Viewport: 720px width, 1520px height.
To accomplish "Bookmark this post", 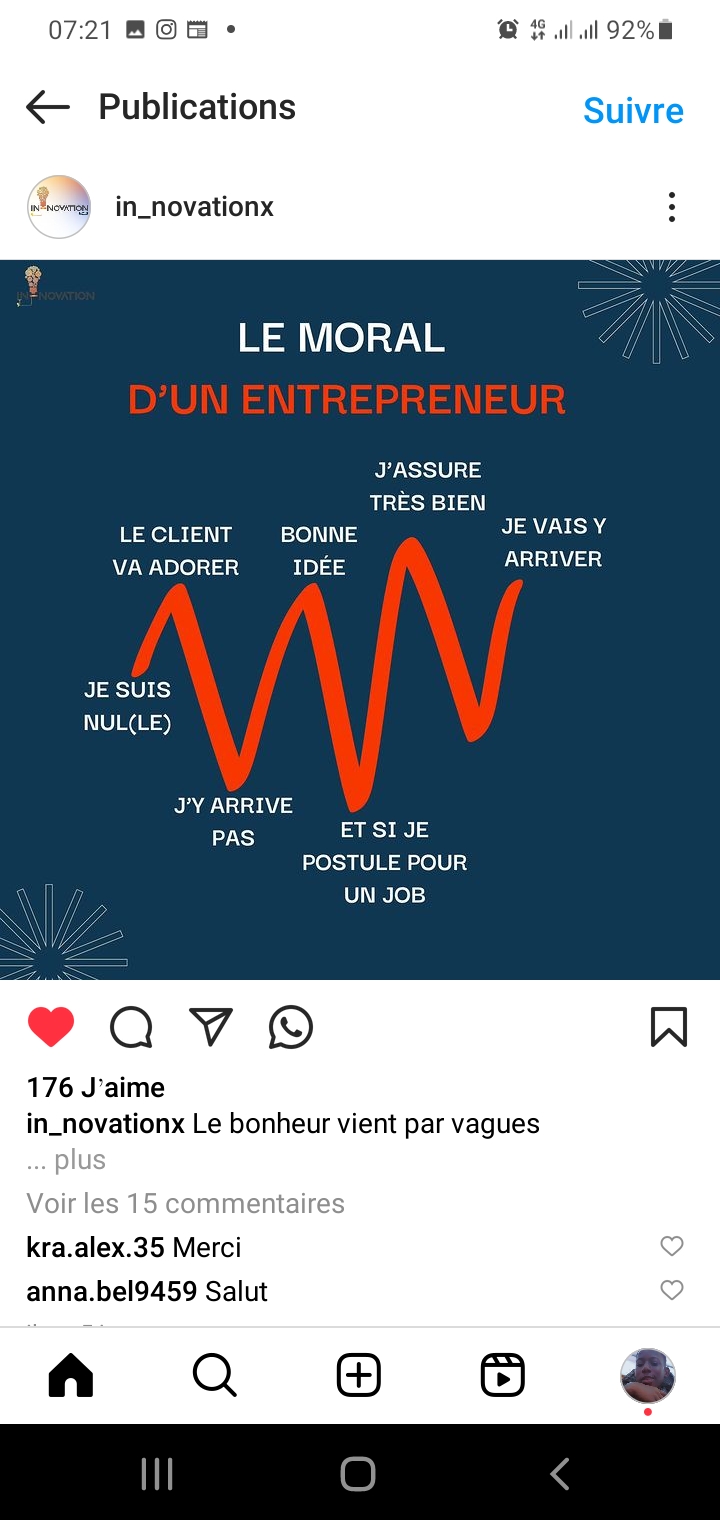I will (669, 1027).
